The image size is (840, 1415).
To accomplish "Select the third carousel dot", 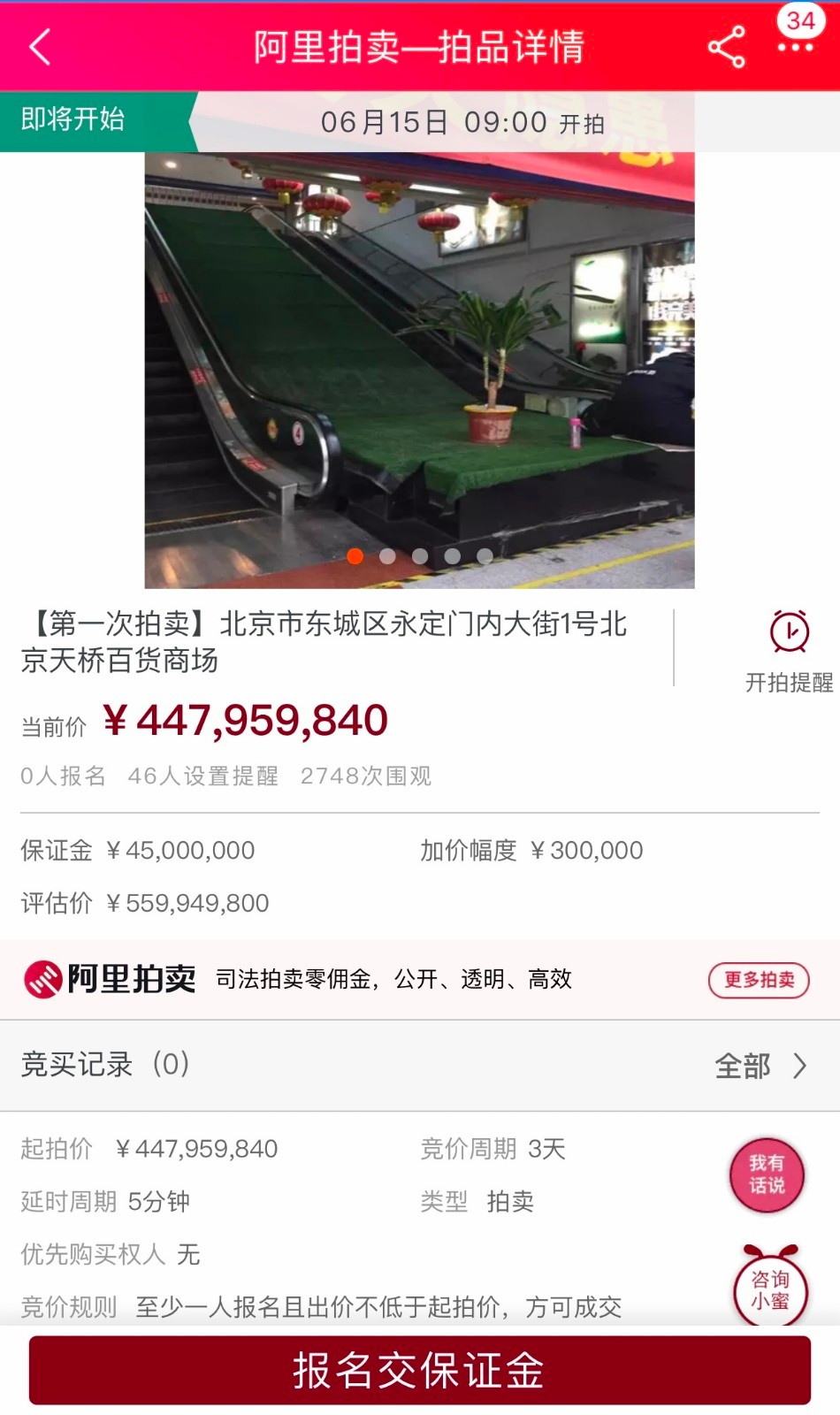I will coord(420,556).
